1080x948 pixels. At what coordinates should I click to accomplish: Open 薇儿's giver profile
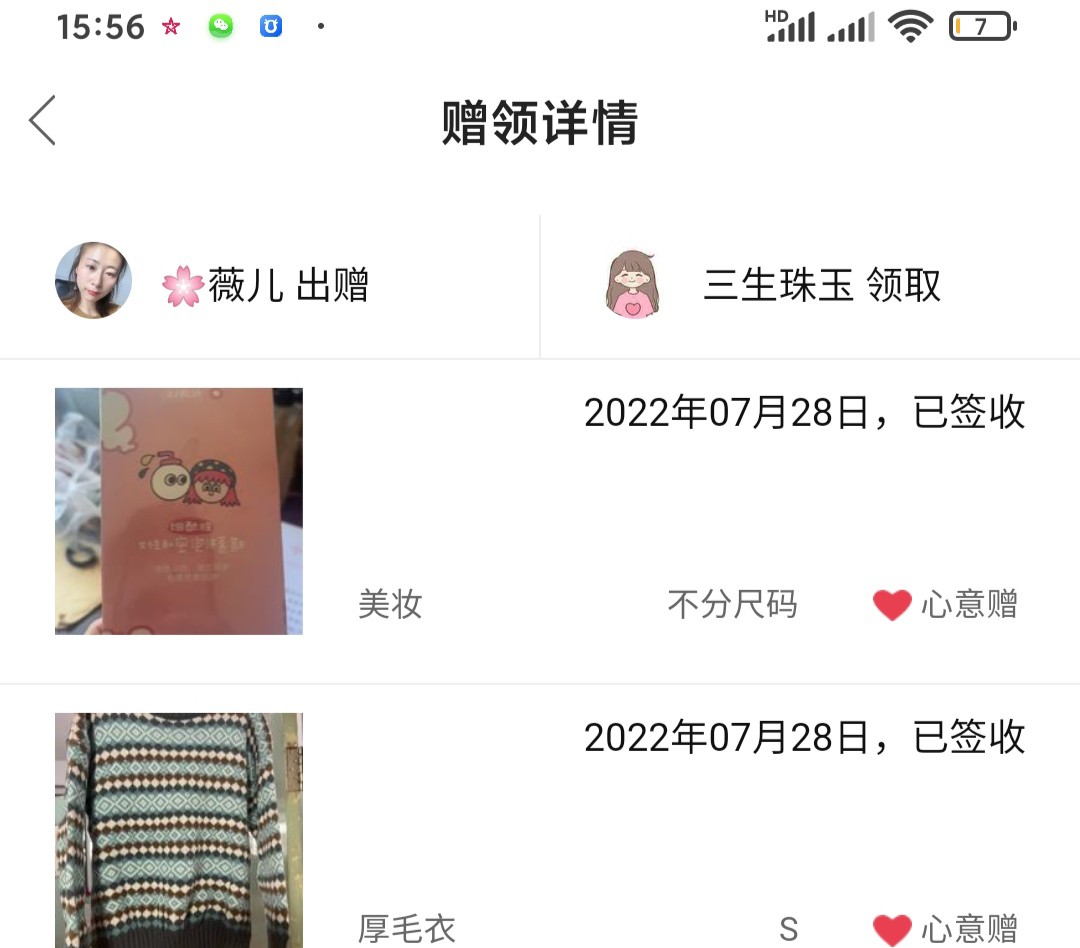coord(94,281)
